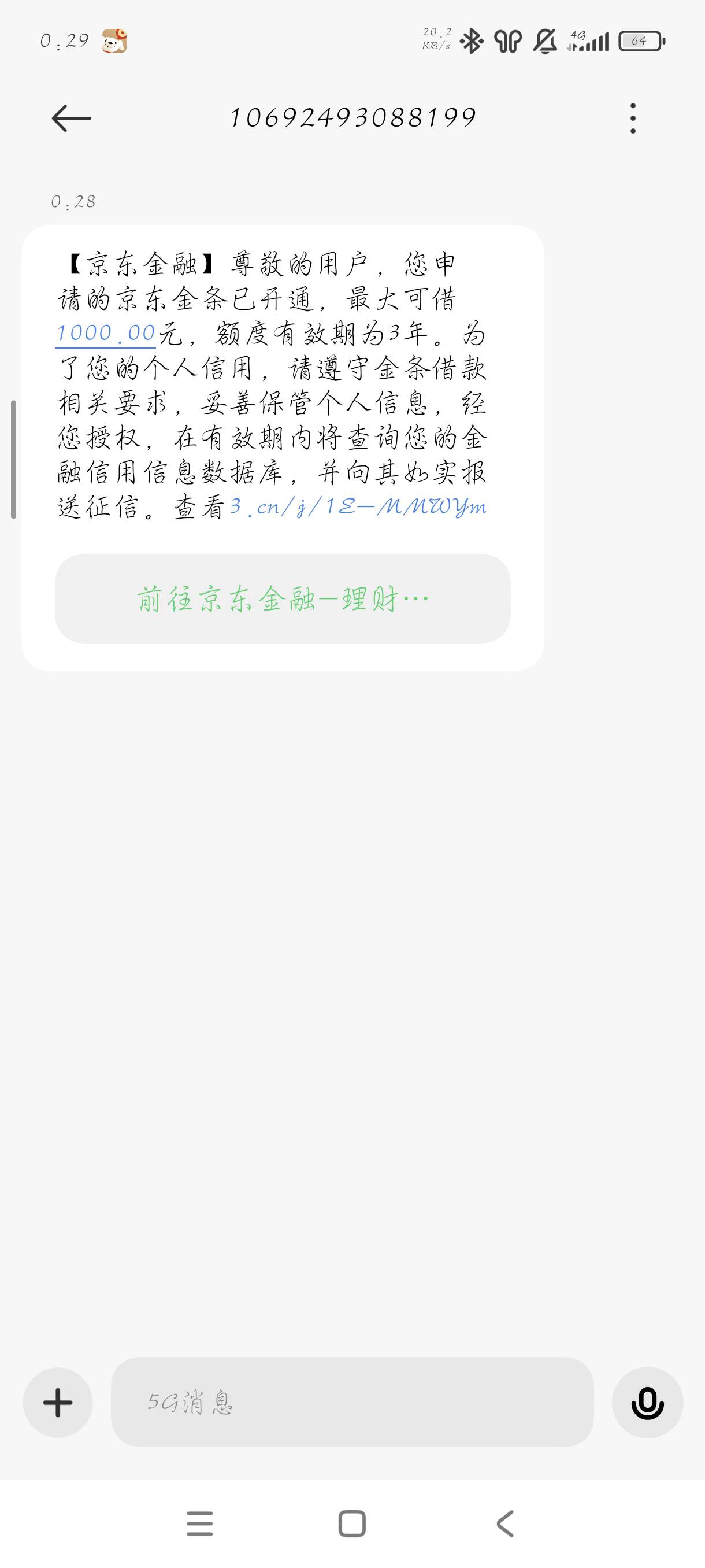Open recent apps from navigation bar
Viewport: 705px width, 1568px height.
coord(200,1524)
